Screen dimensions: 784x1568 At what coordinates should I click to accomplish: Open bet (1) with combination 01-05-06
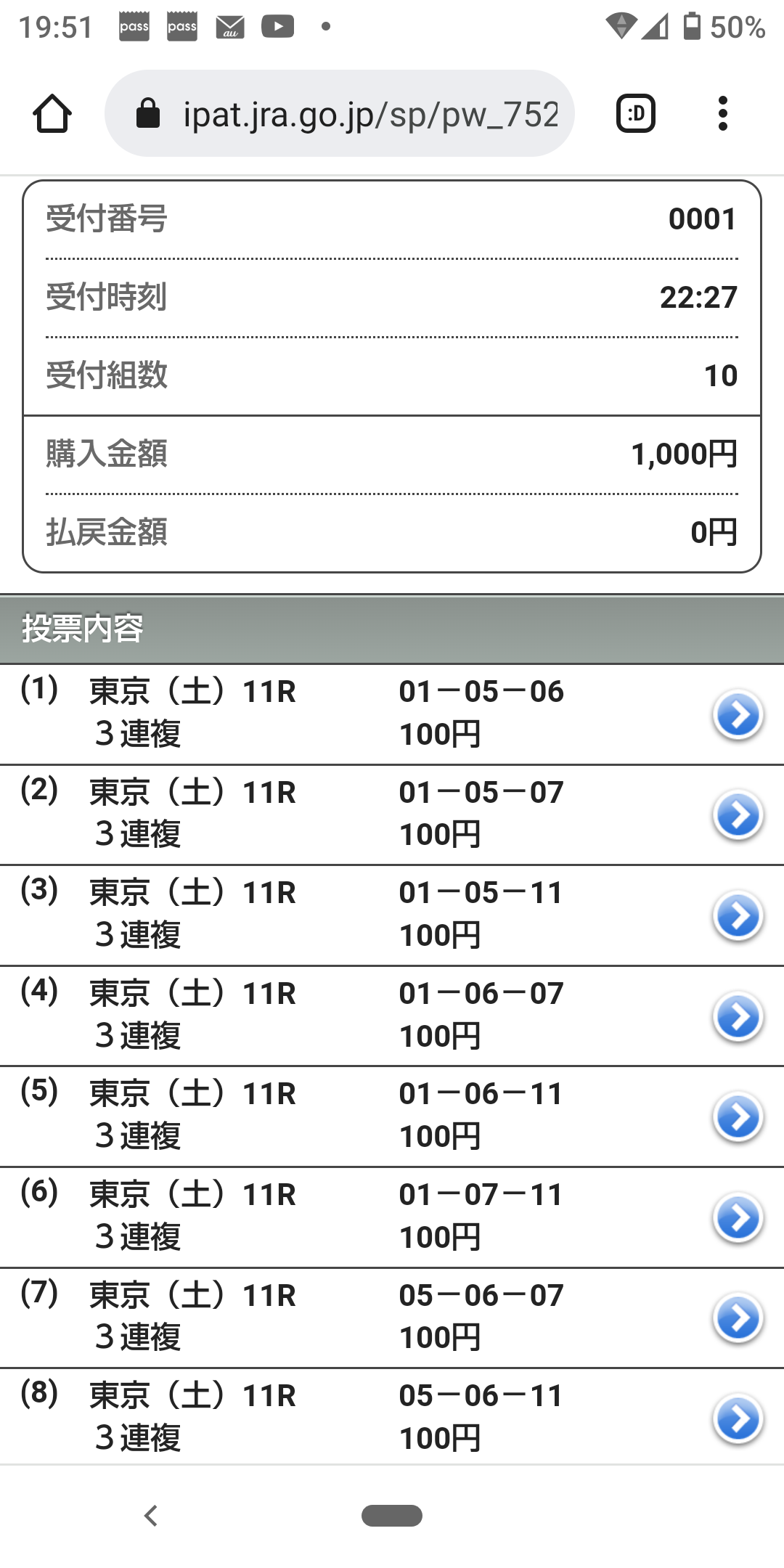click(738, 714)
